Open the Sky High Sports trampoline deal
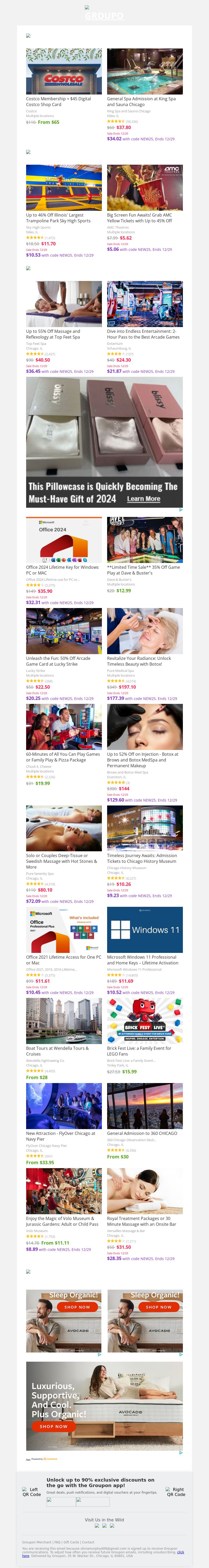Image resolution: width=209 pixels, height=1568 pixels. coord(64,187)
